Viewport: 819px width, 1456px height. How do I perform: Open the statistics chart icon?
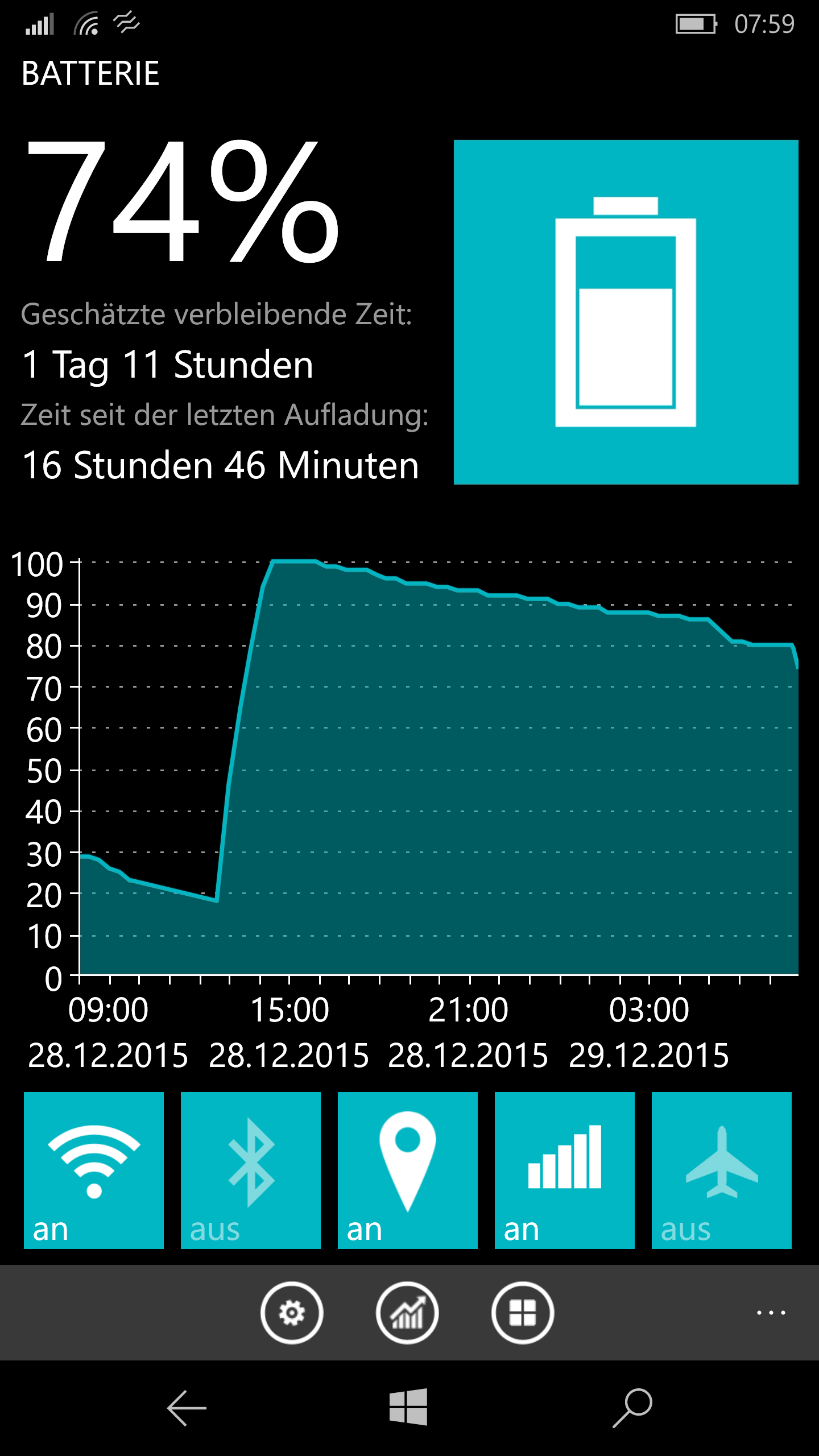click(x=407, y=1313)
